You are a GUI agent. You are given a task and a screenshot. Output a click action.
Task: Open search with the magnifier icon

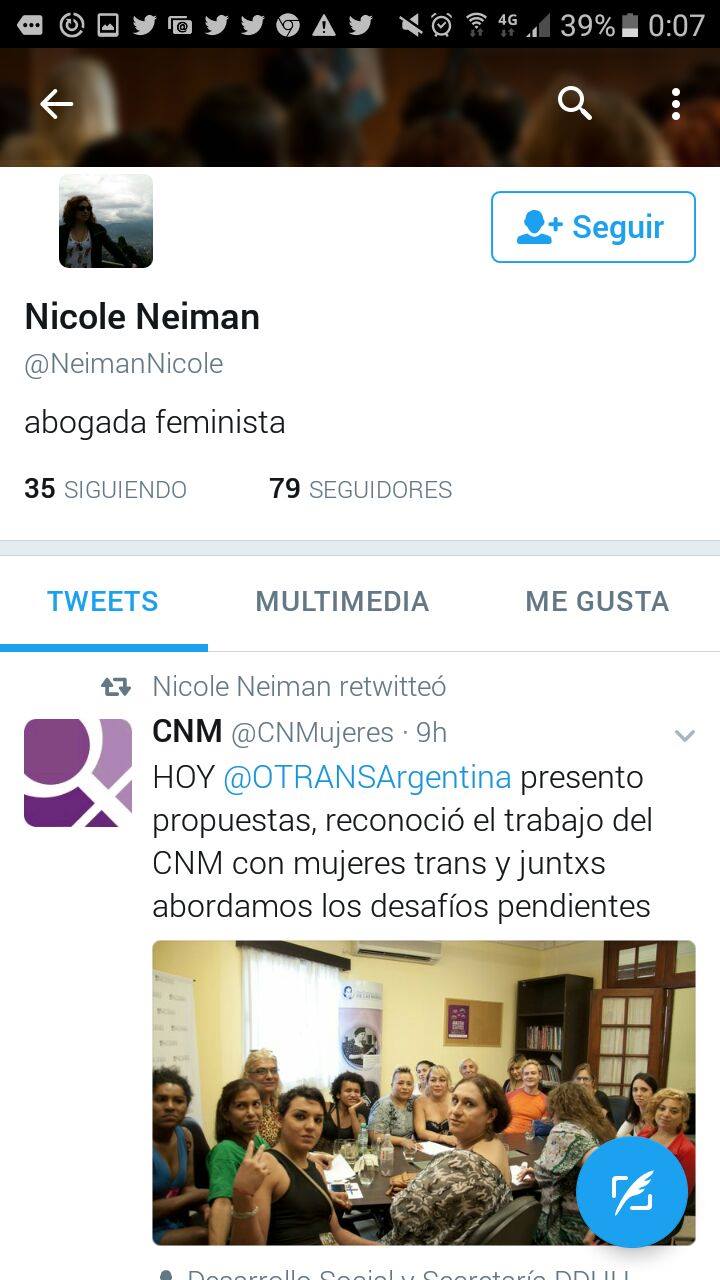[x=575, y=103]
